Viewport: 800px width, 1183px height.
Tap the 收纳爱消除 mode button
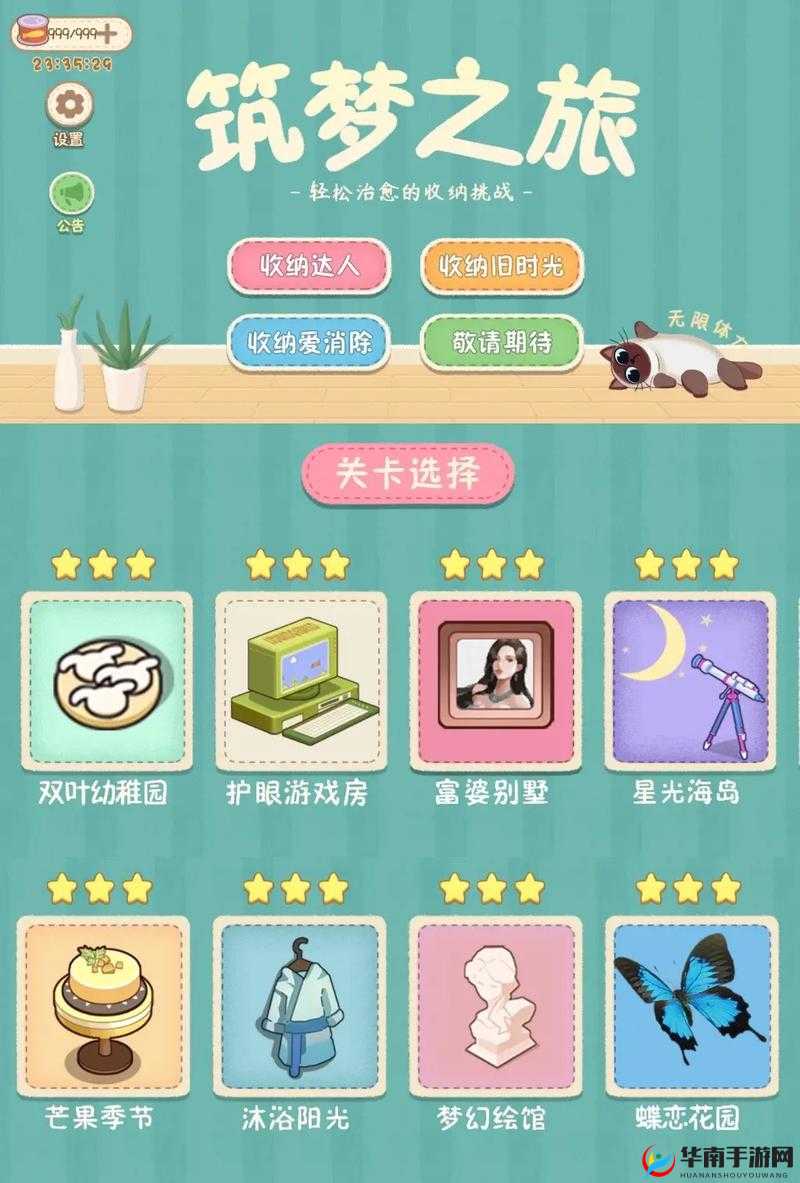(x=308, y=343)
